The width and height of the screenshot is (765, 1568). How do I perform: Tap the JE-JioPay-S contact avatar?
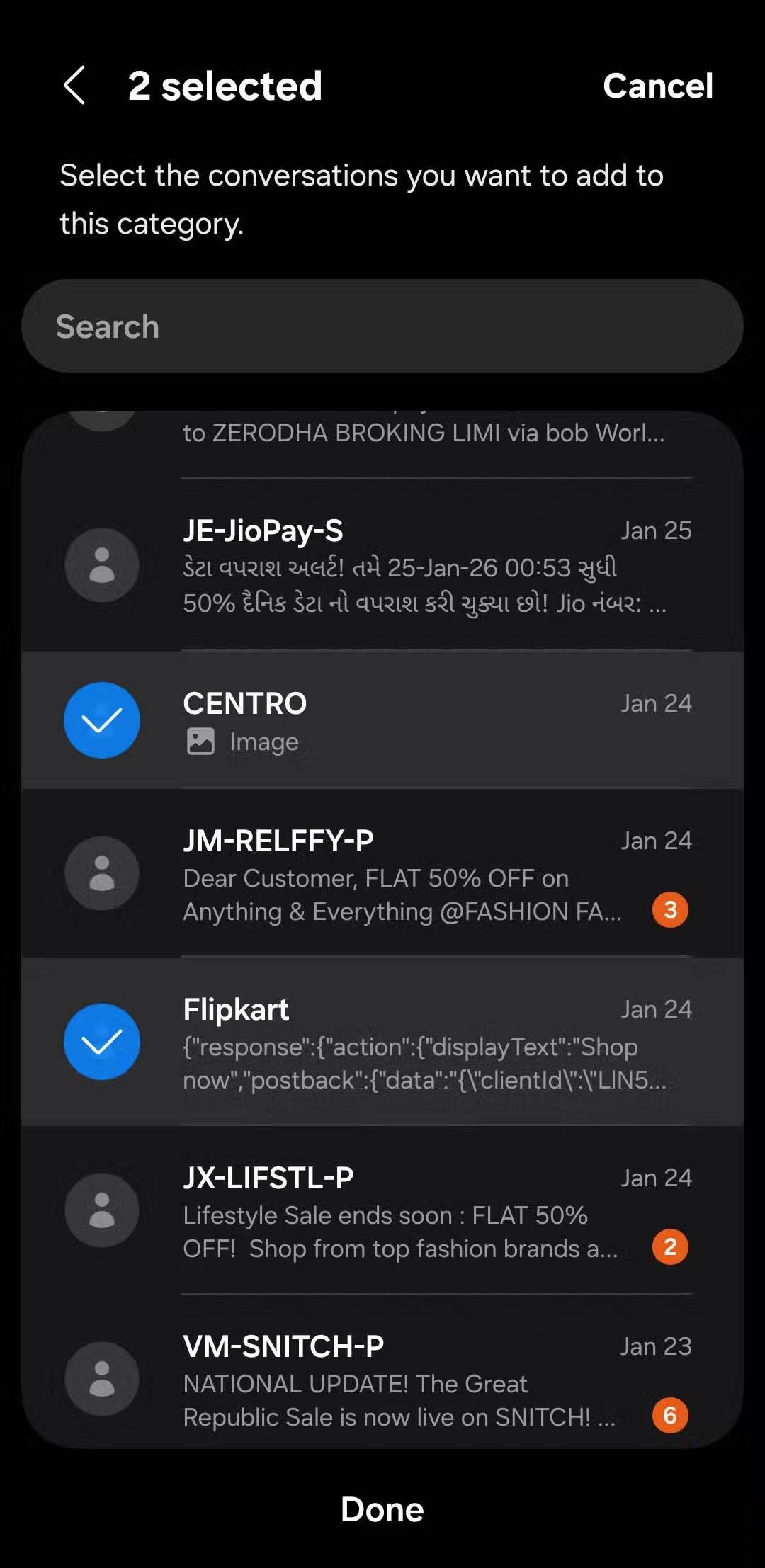[x=102, y=566]
